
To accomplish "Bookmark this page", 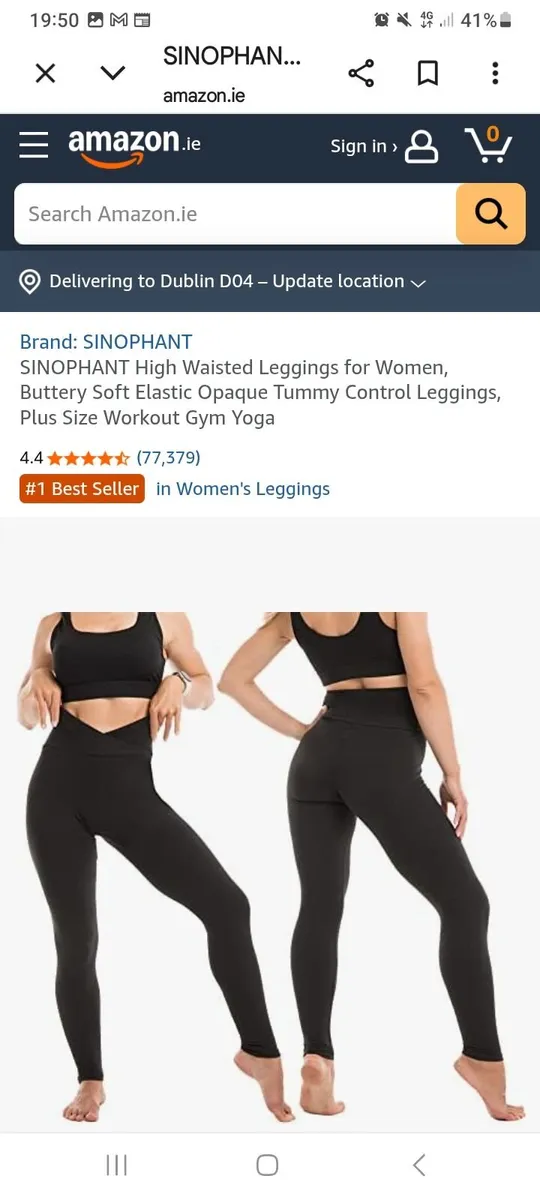I will pyautogui.click(x=428, y=73).
